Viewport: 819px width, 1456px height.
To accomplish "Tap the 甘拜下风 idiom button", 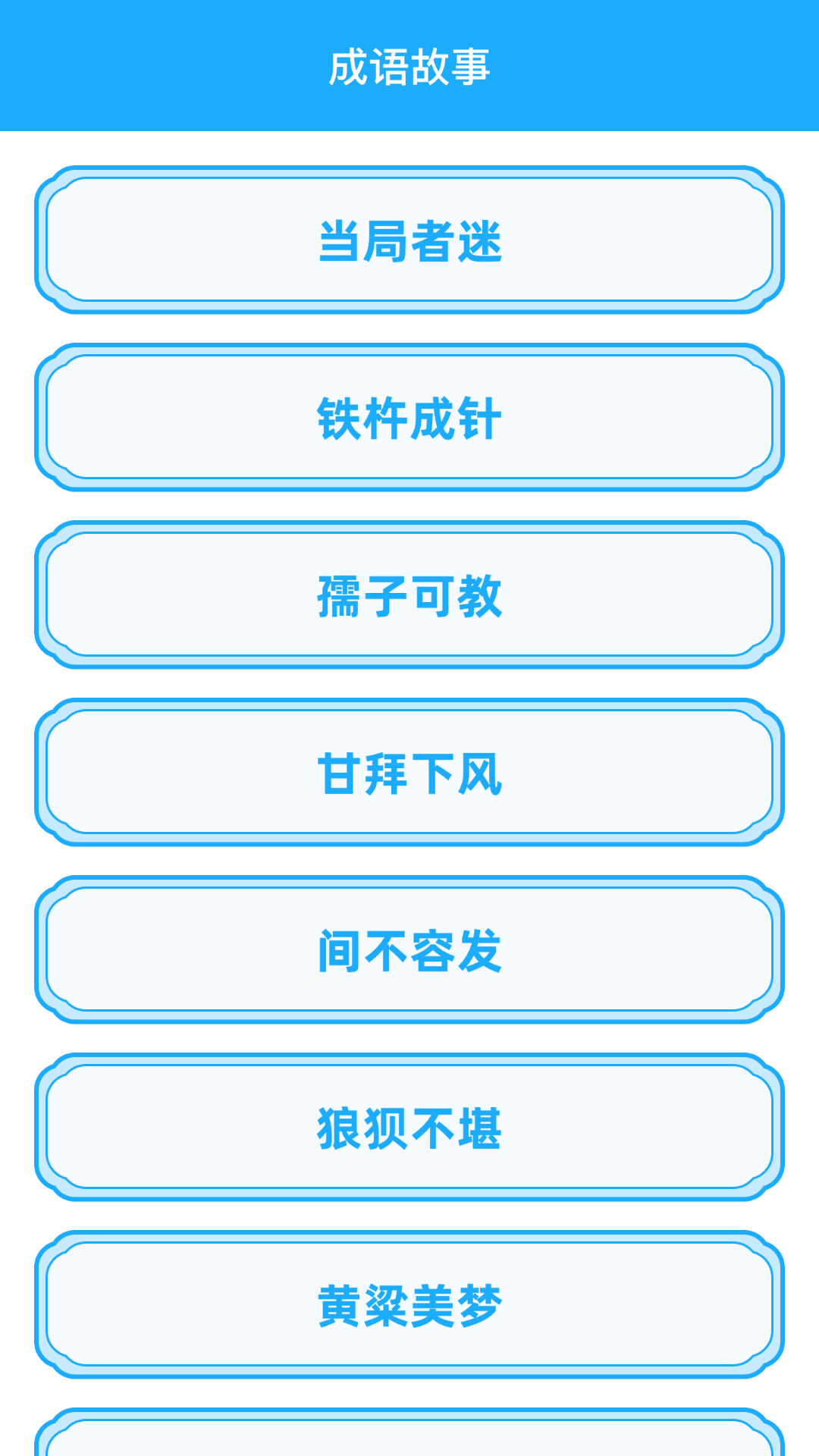I will [409, 773].
